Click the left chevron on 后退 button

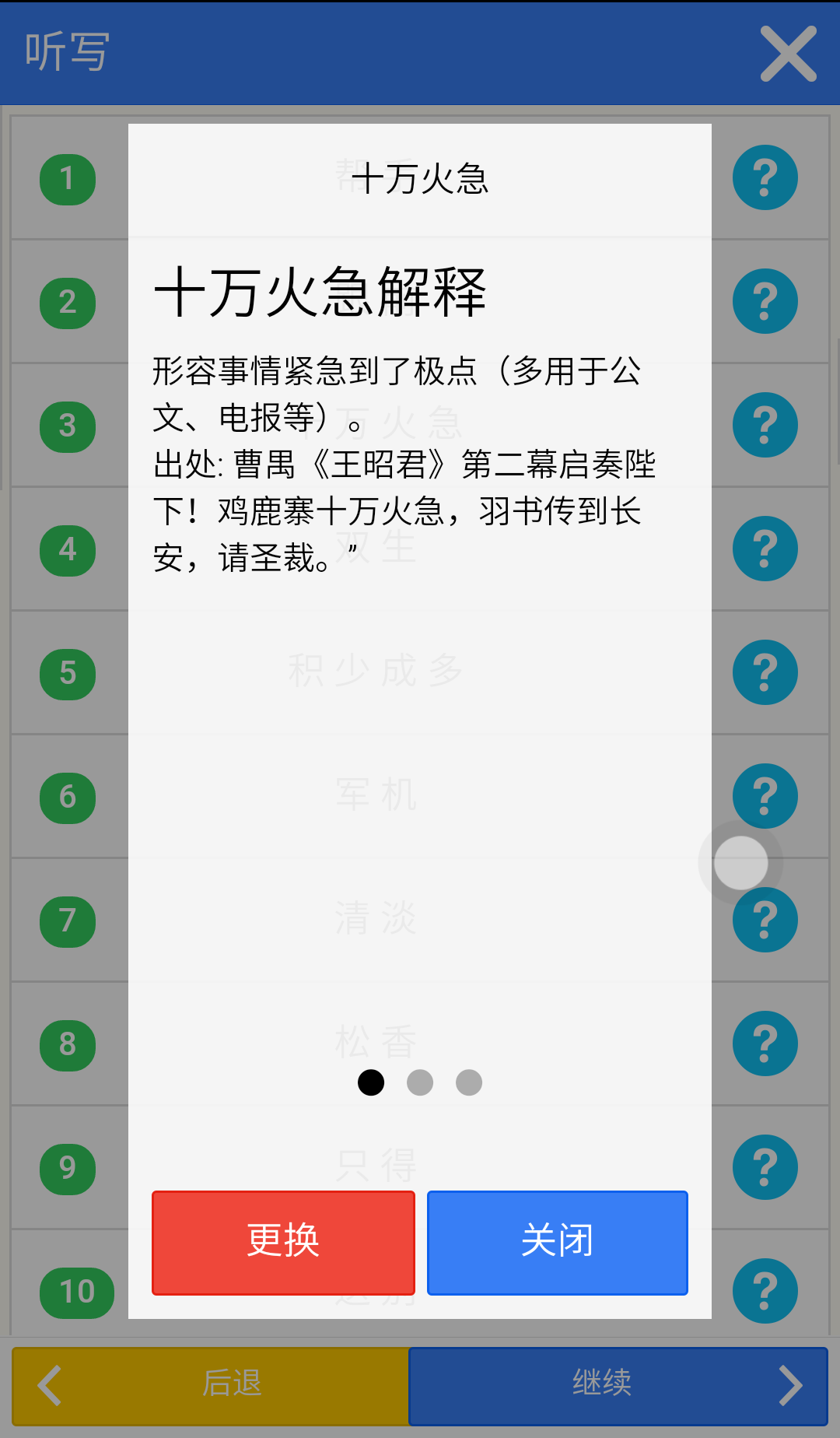click(48, 1386)
